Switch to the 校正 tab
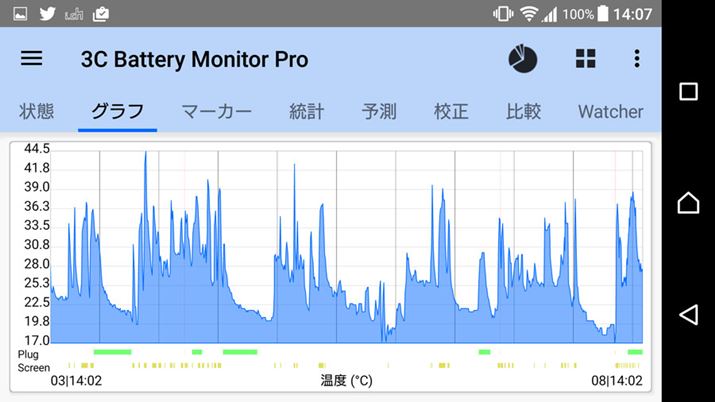This screenshot has width=715, height=402. 451,111
